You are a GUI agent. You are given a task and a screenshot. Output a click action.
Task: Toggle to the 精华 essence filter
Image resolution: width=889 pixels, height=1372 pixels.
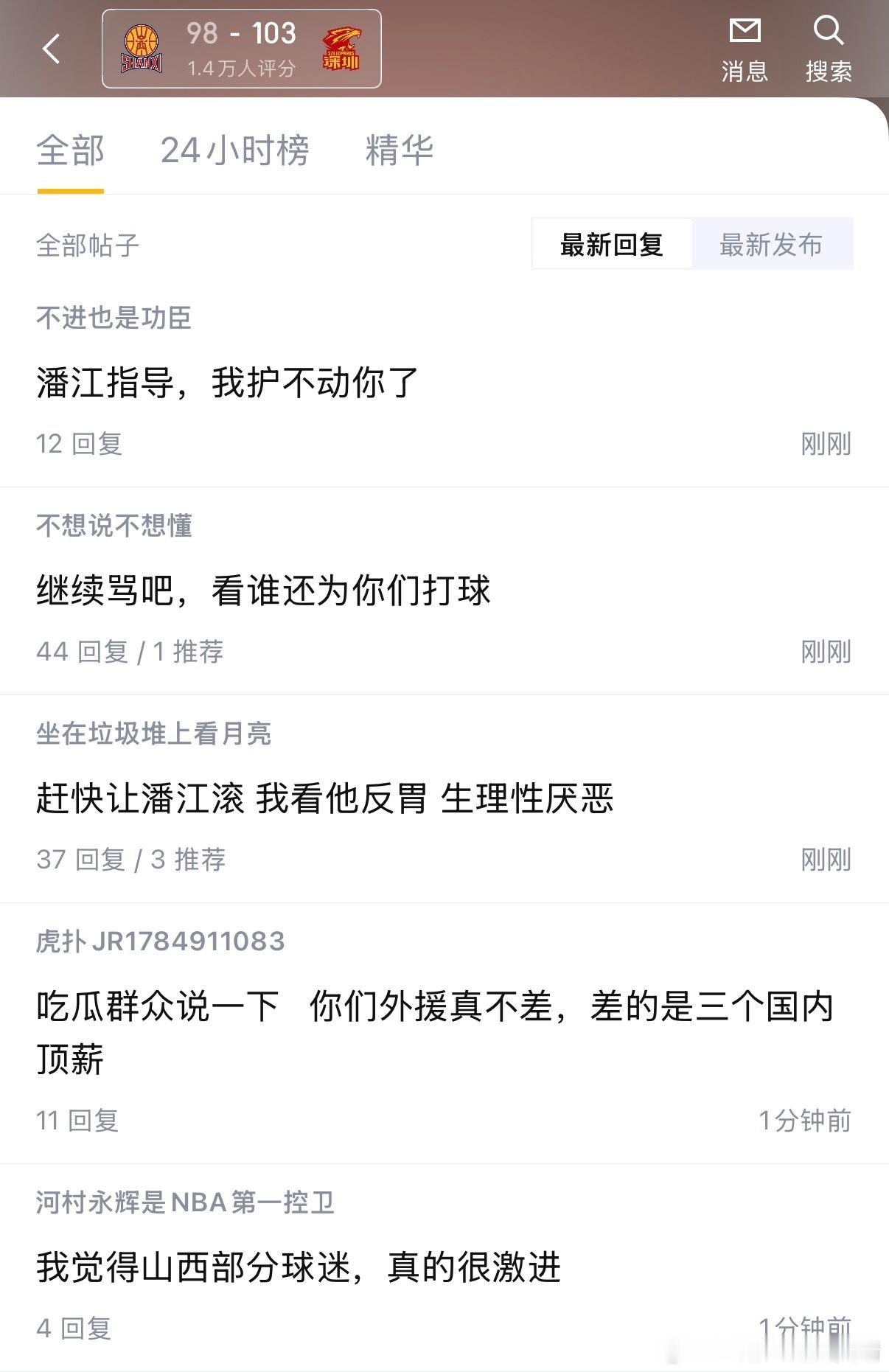tap(397, 150)
